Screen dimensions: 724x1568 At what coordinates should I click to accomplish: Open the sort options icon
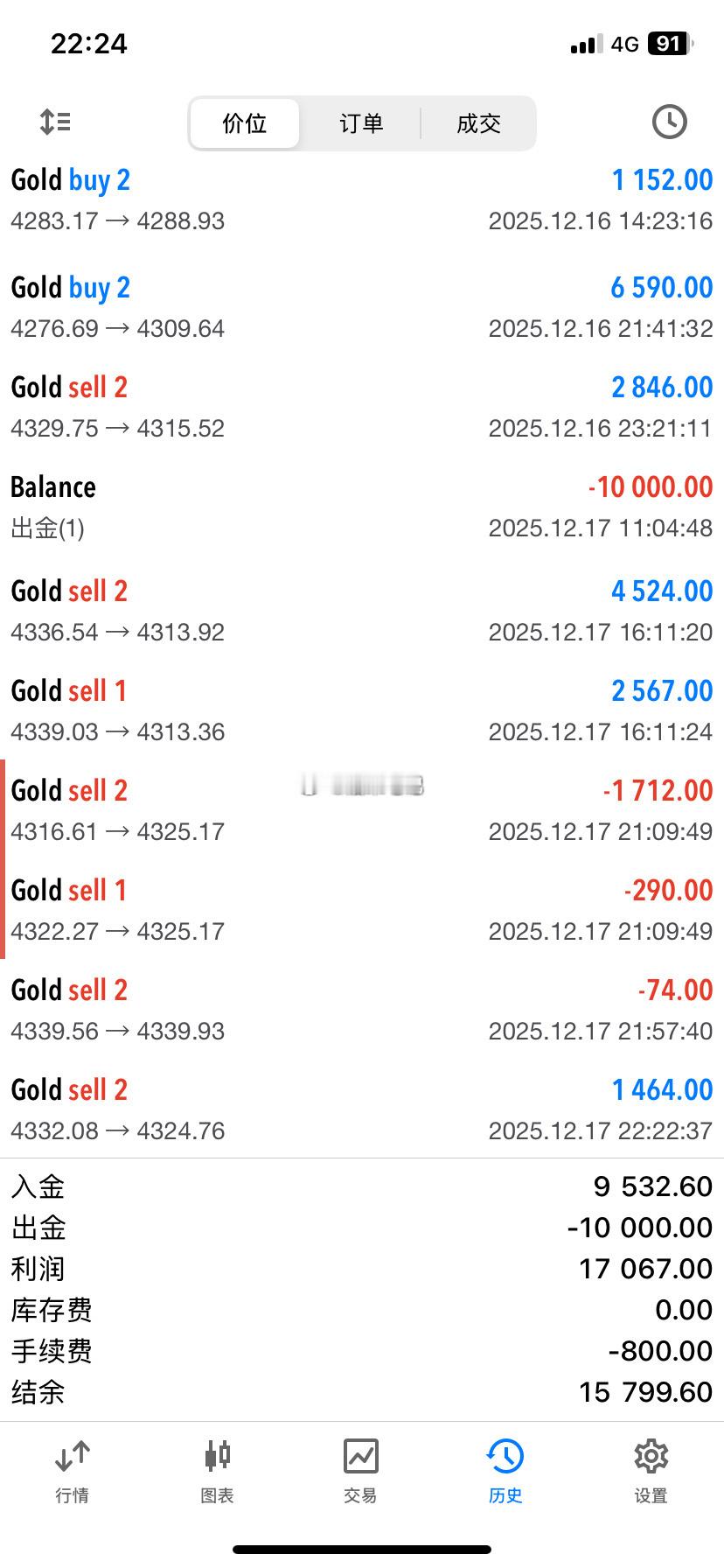tap(55, 122)
